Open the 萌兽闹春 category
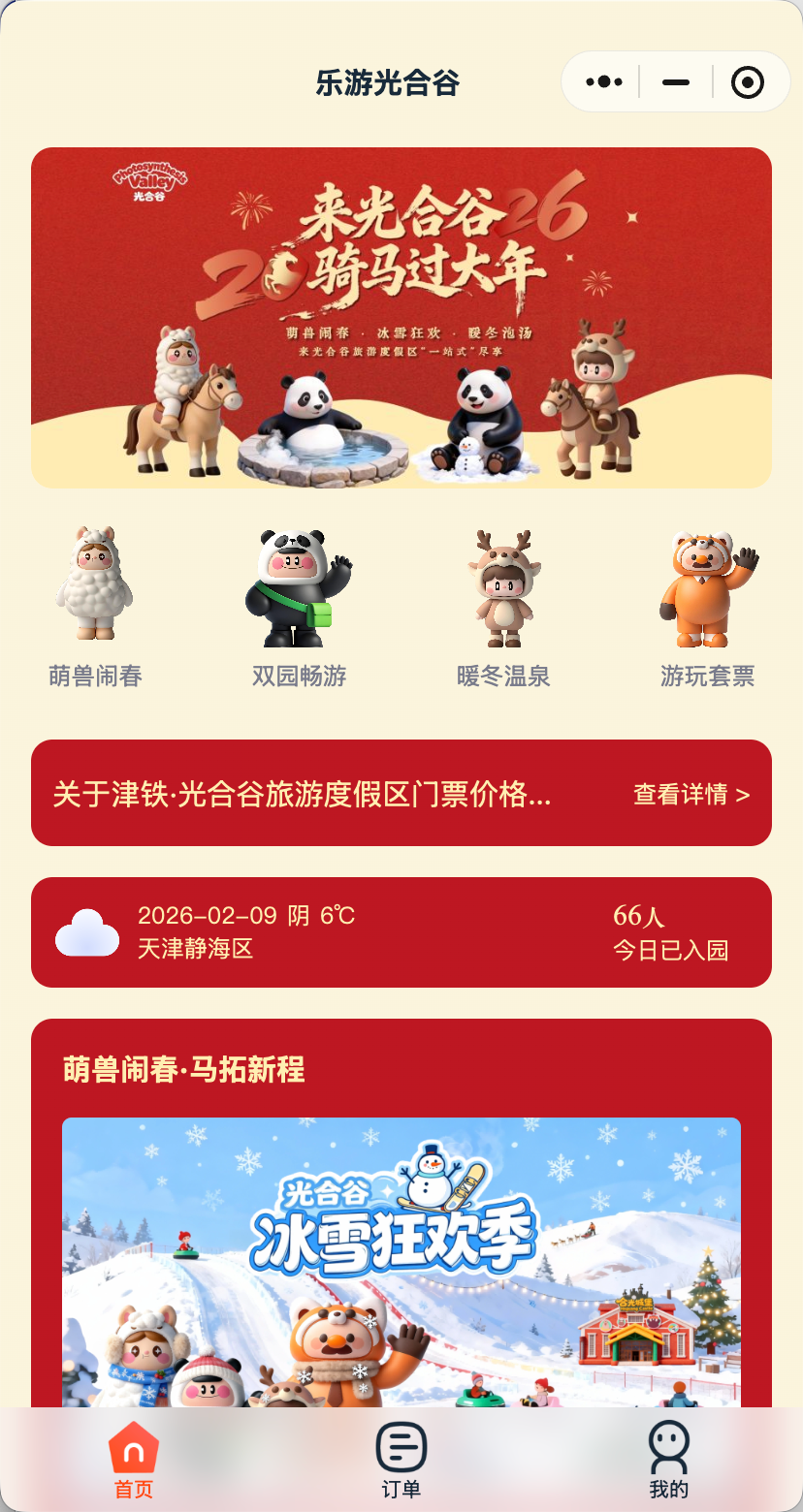 point(95,608)
